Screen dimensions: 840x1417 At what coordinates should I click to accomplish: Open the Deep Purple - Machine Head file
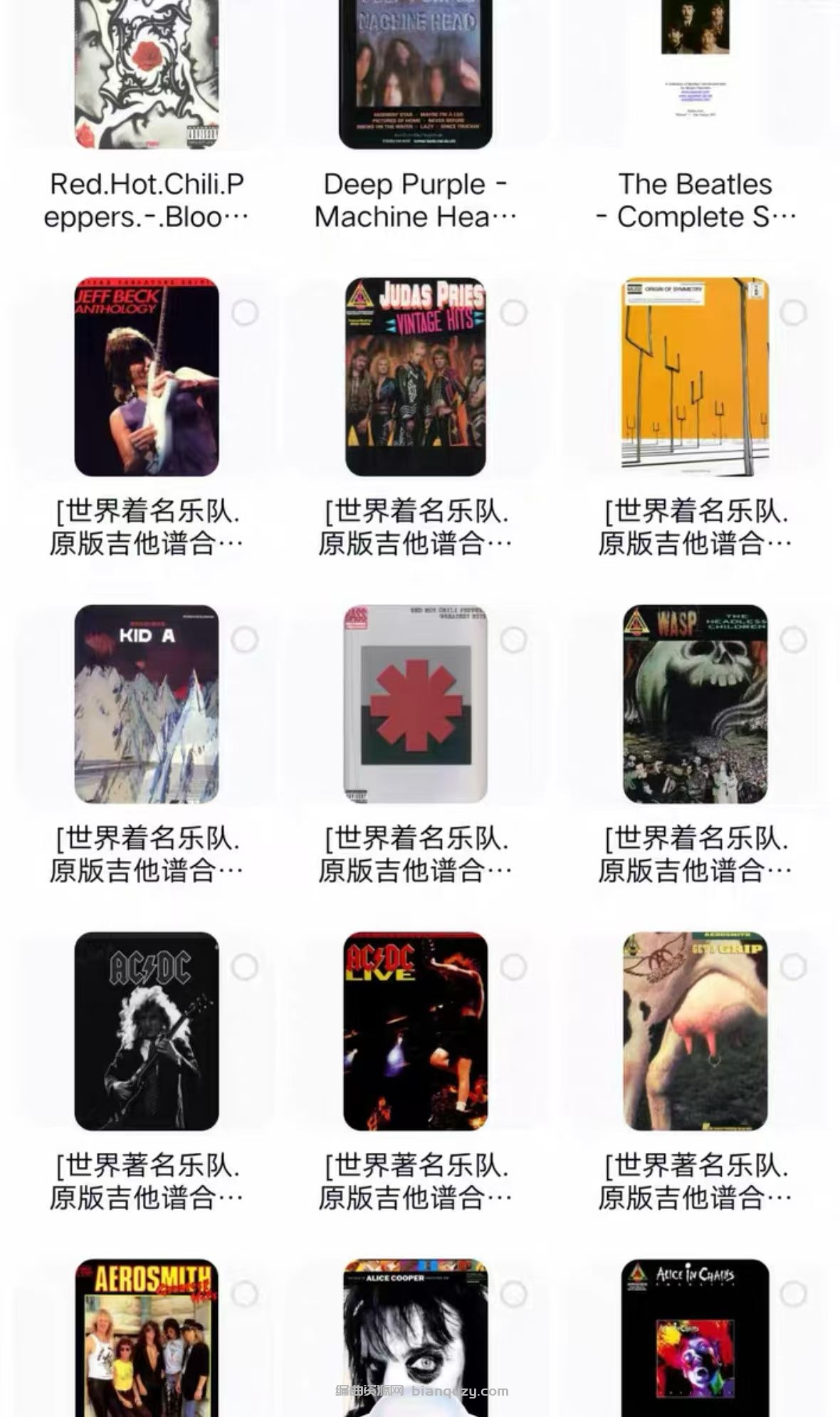pyautogui.click(x=416, y=75)
